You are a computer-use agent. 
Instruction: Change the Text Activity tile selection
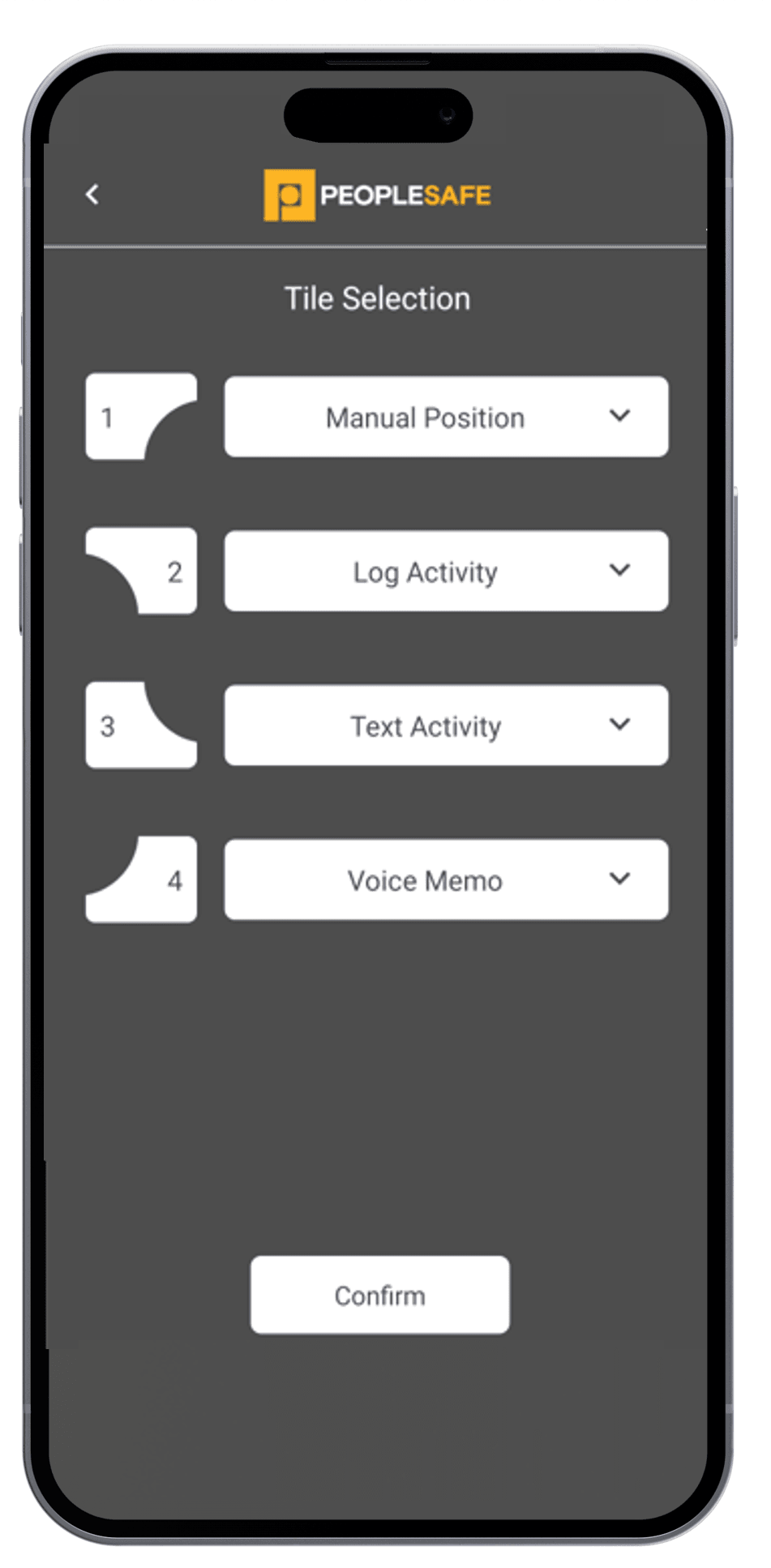(446, 726)
